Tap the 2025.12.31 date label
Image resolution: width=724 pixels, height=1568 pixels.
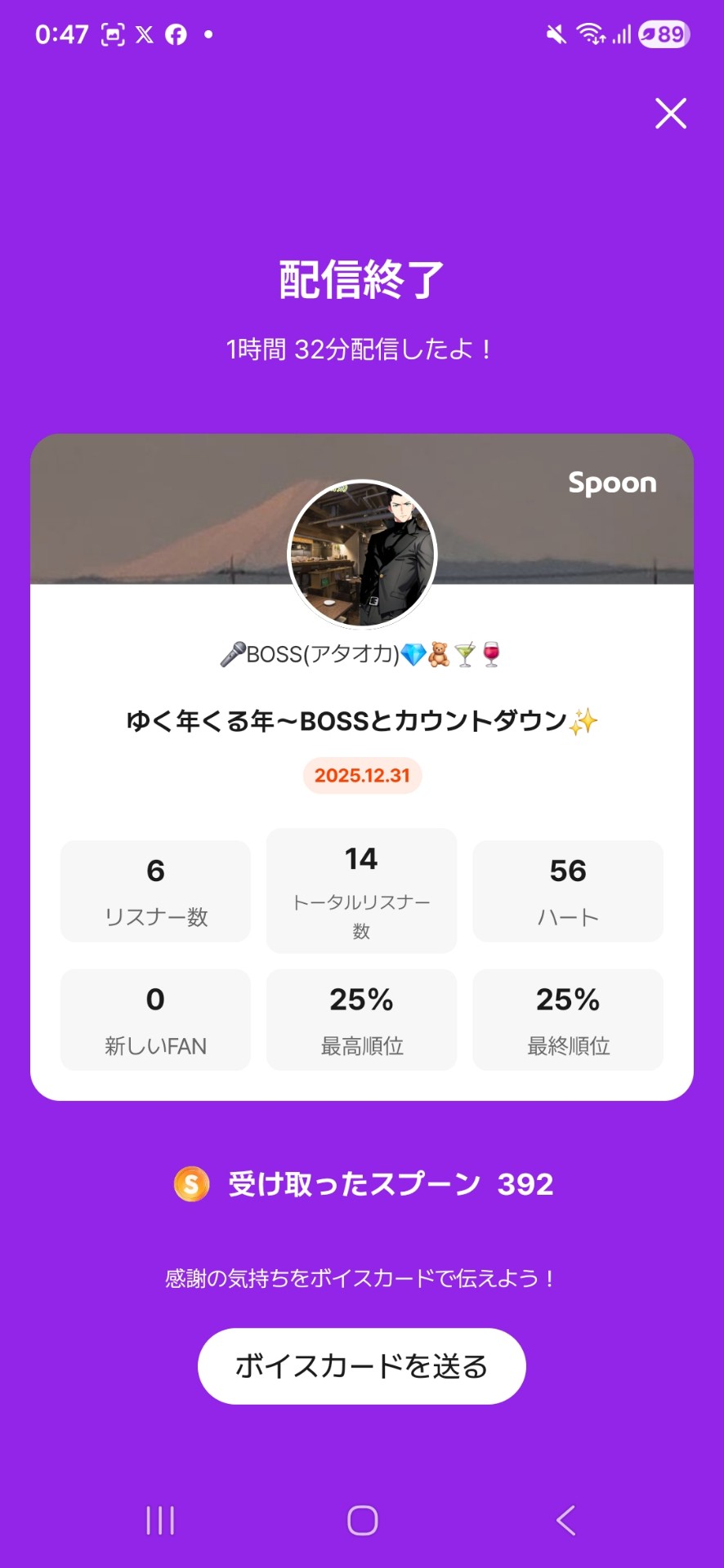362,776
